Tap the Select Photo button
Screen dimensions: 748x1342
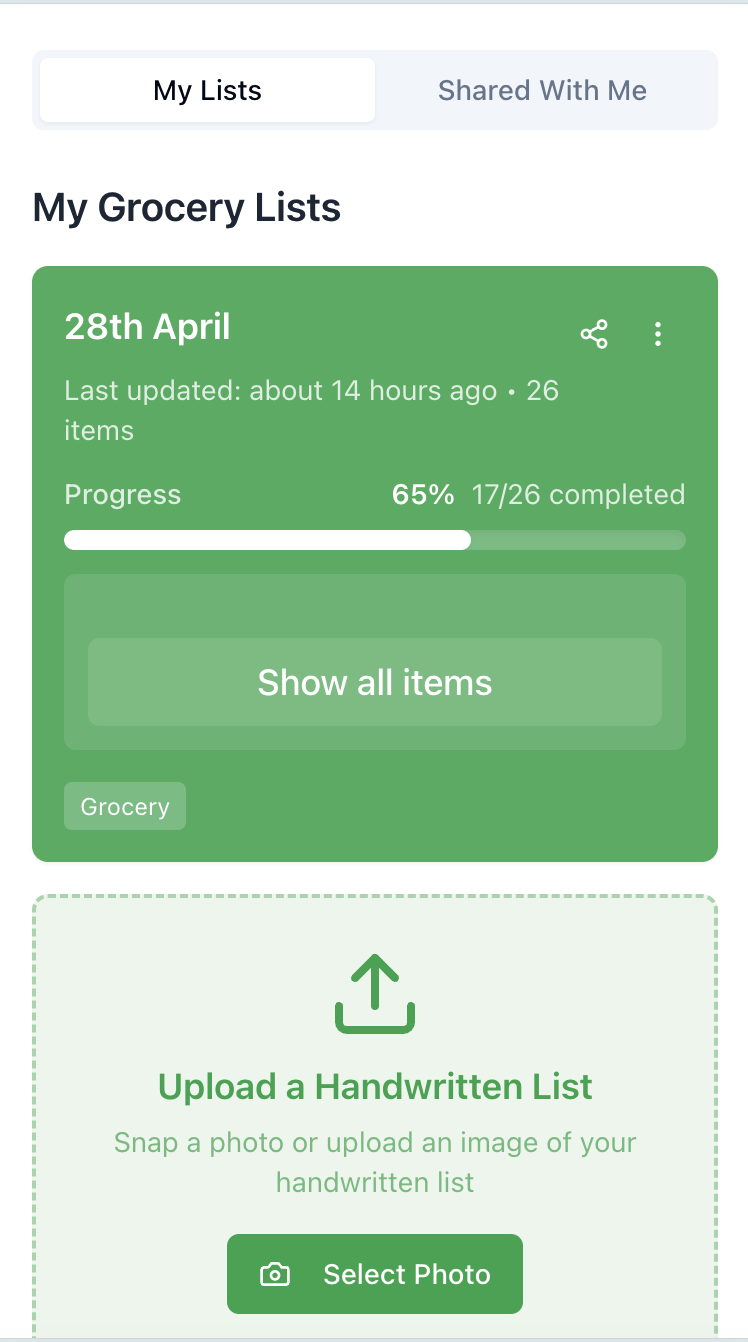coord(375,1274)
